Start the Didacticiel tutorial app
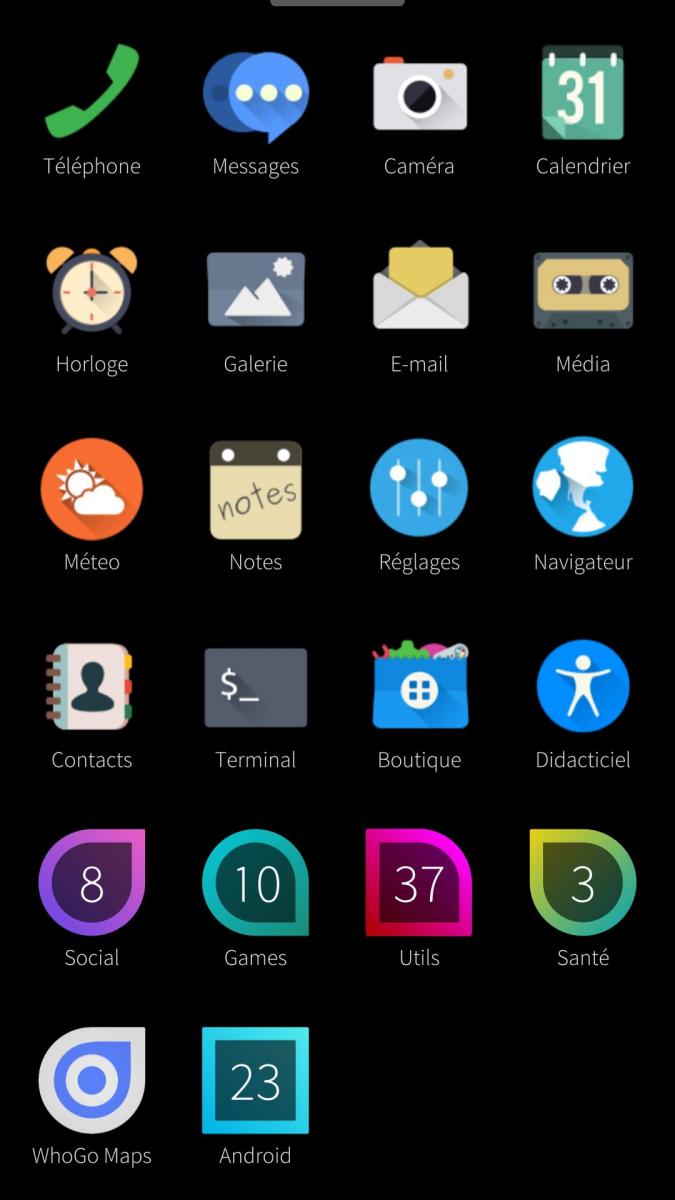The height and width of the screenshot is (1200, 675). (x=582, y=686)
